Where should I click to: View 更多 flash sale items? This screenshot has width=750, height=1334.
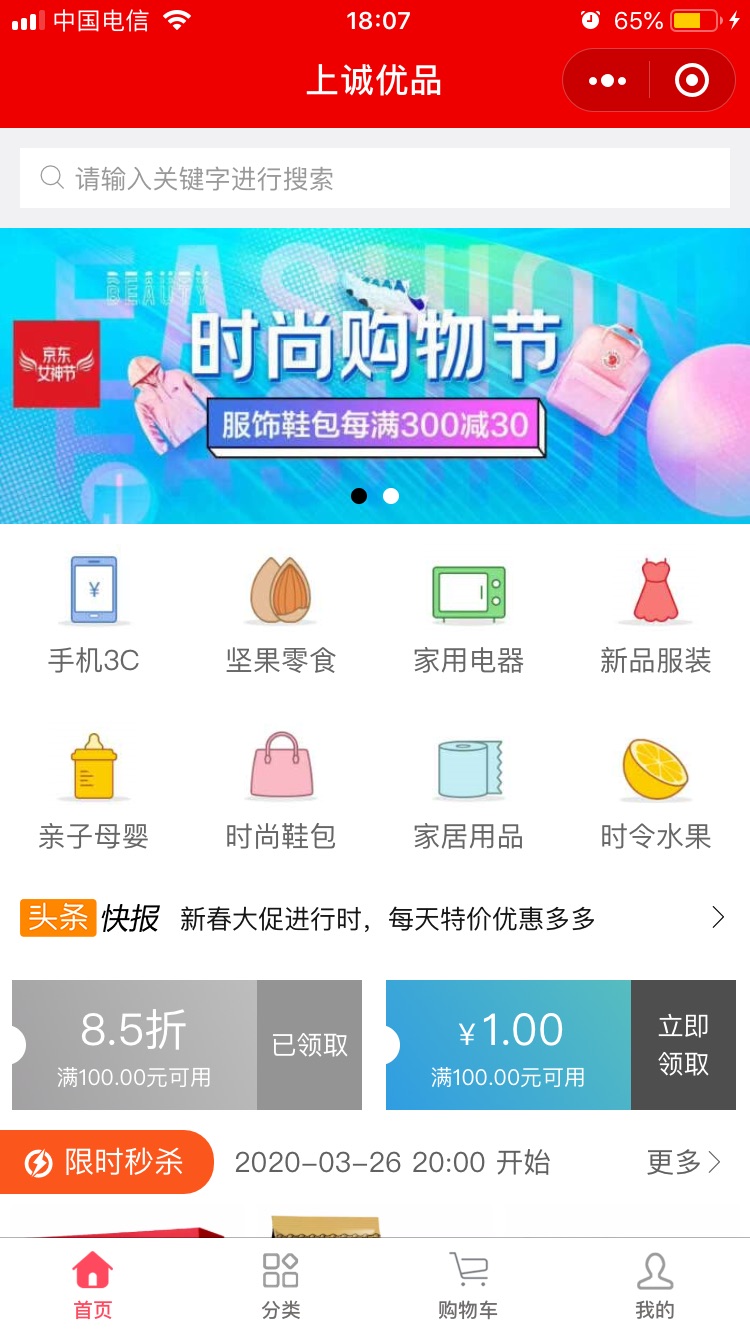[683, 1162]
